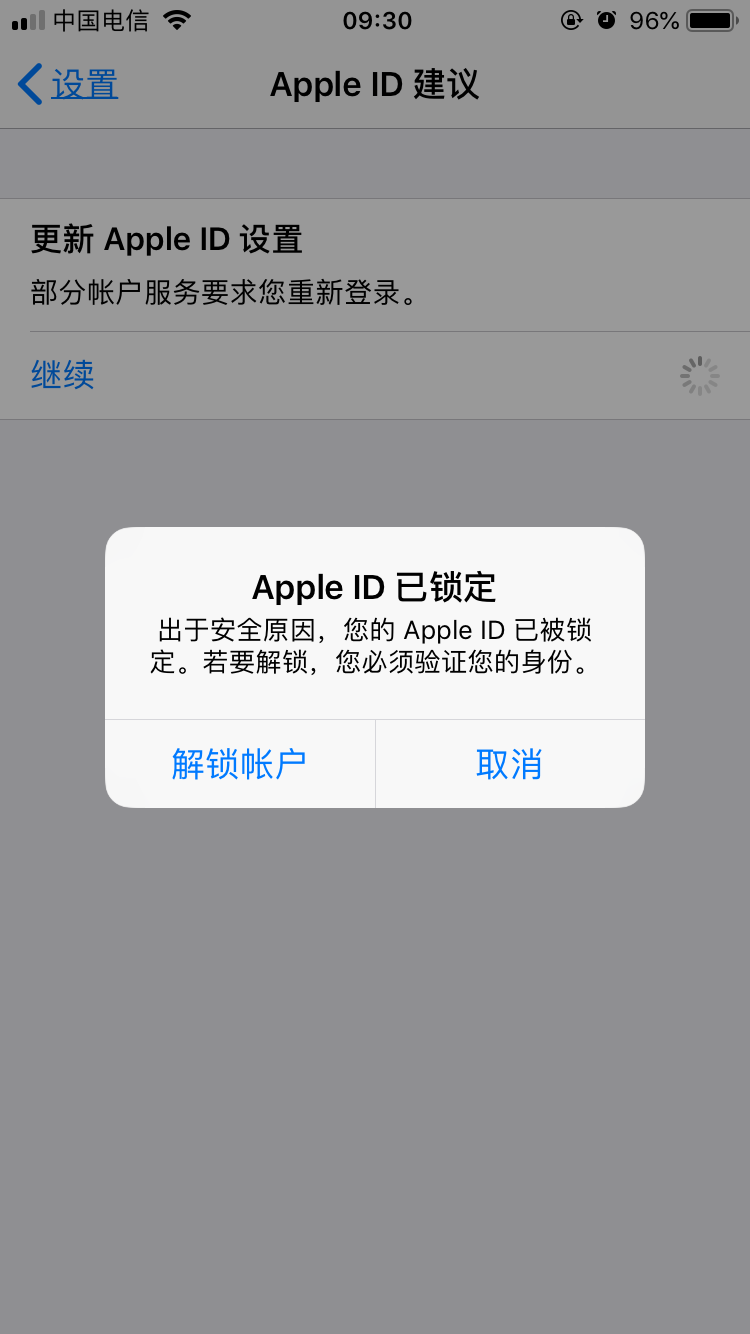
Task: Tap 解锁帐户 to unlock the account
Action: coord(239,764)
